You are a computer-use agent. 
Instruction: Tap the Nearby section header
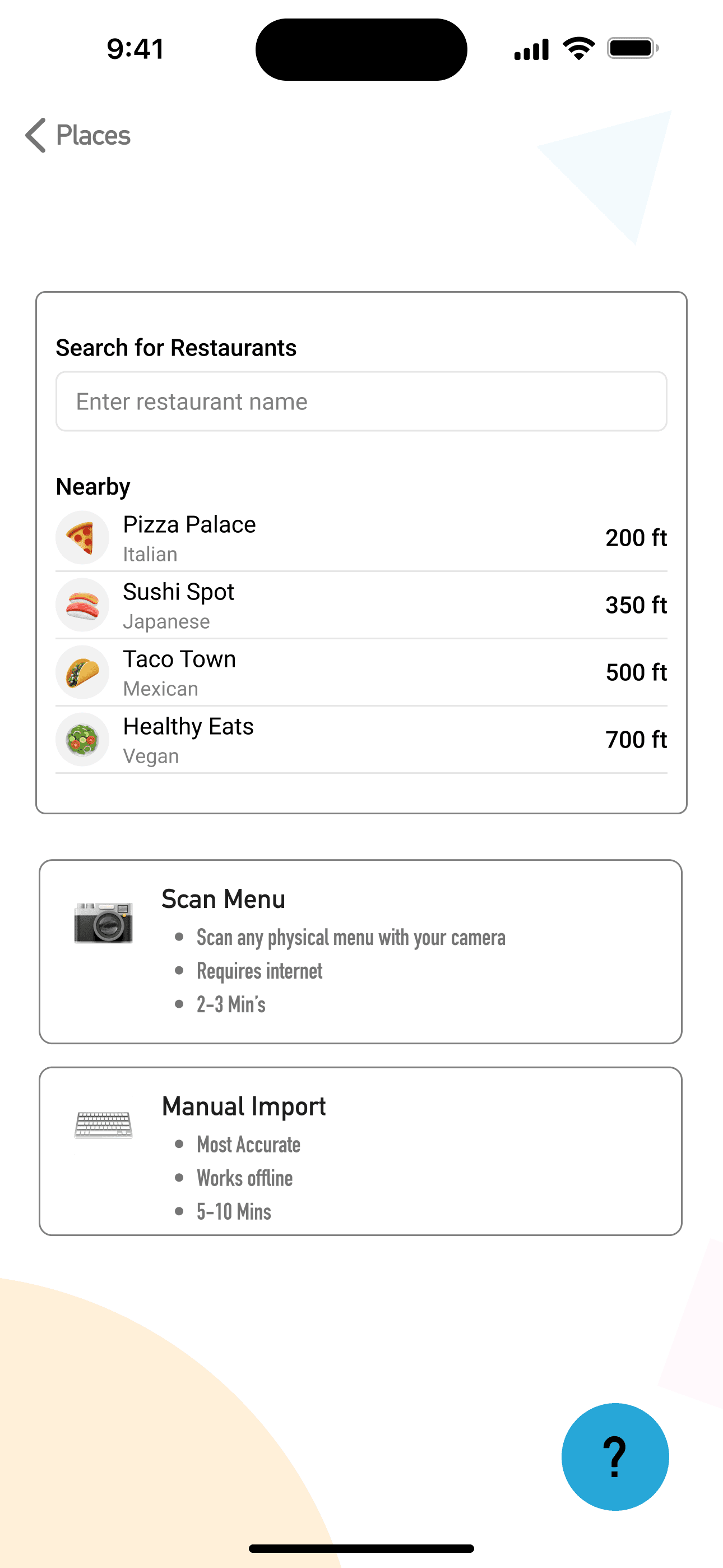pos(92,486)
